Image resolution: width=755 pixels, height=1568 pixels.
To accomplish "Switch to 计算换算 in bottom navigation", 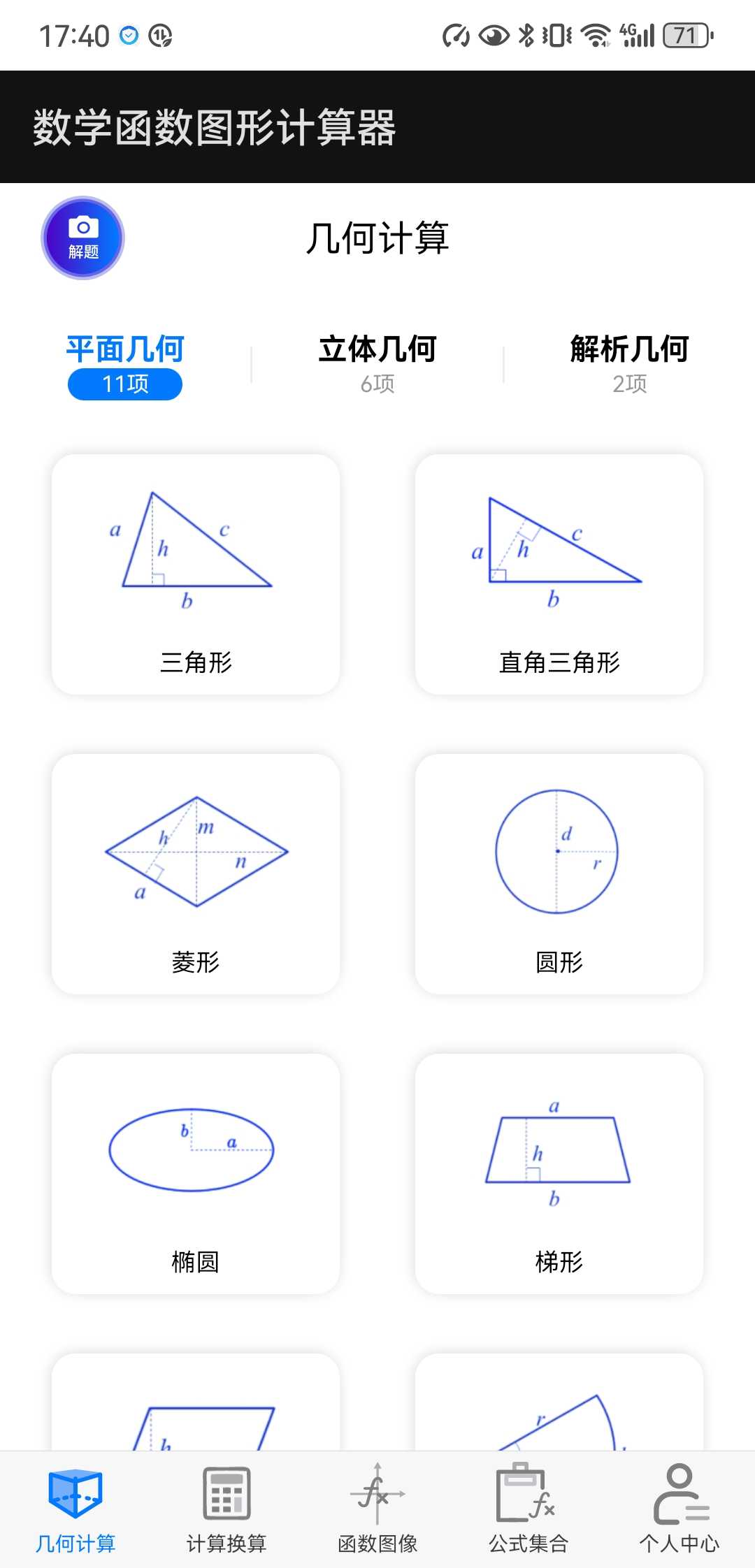I will (x=226, y=1509).
